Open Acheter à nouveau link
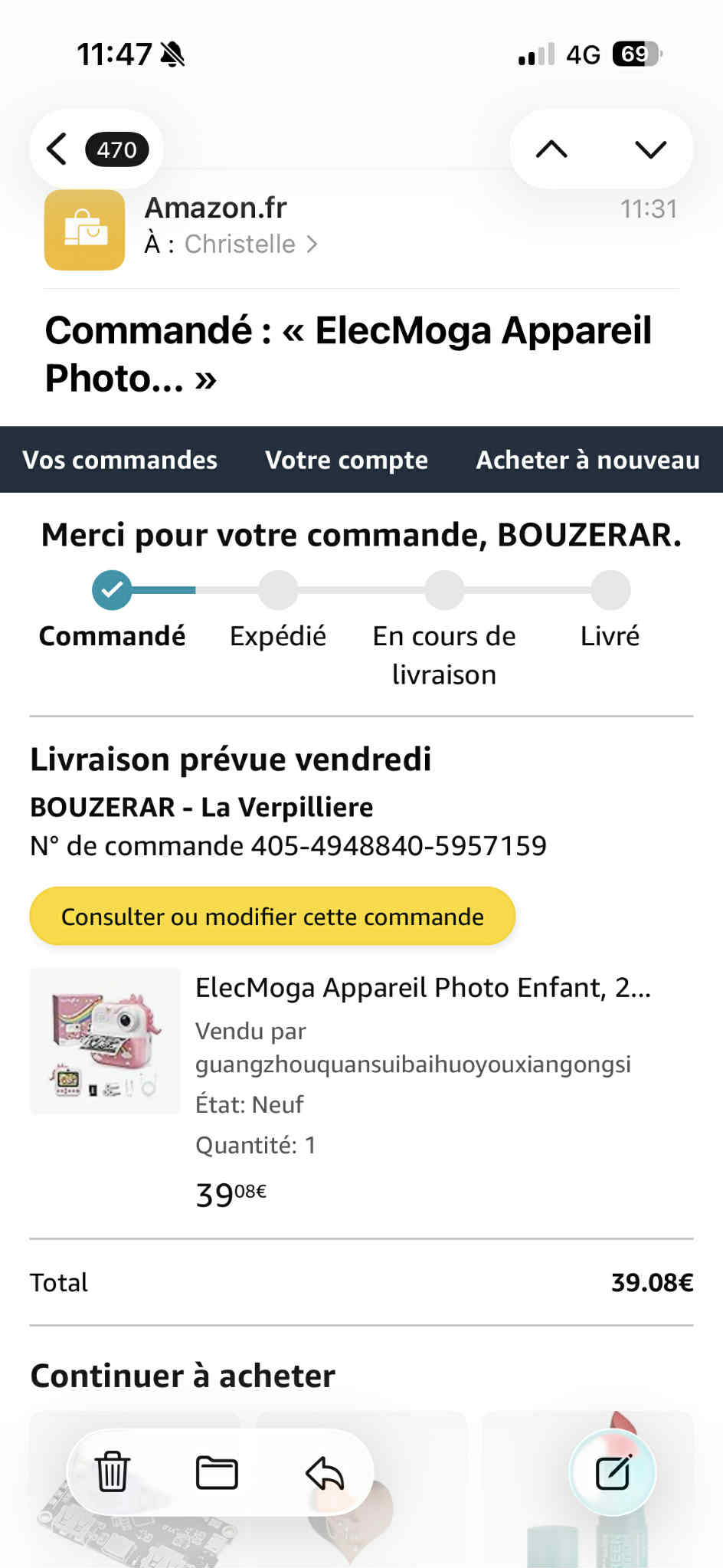The width and height of the screenshot is (723, 1568). click(587, 460)
